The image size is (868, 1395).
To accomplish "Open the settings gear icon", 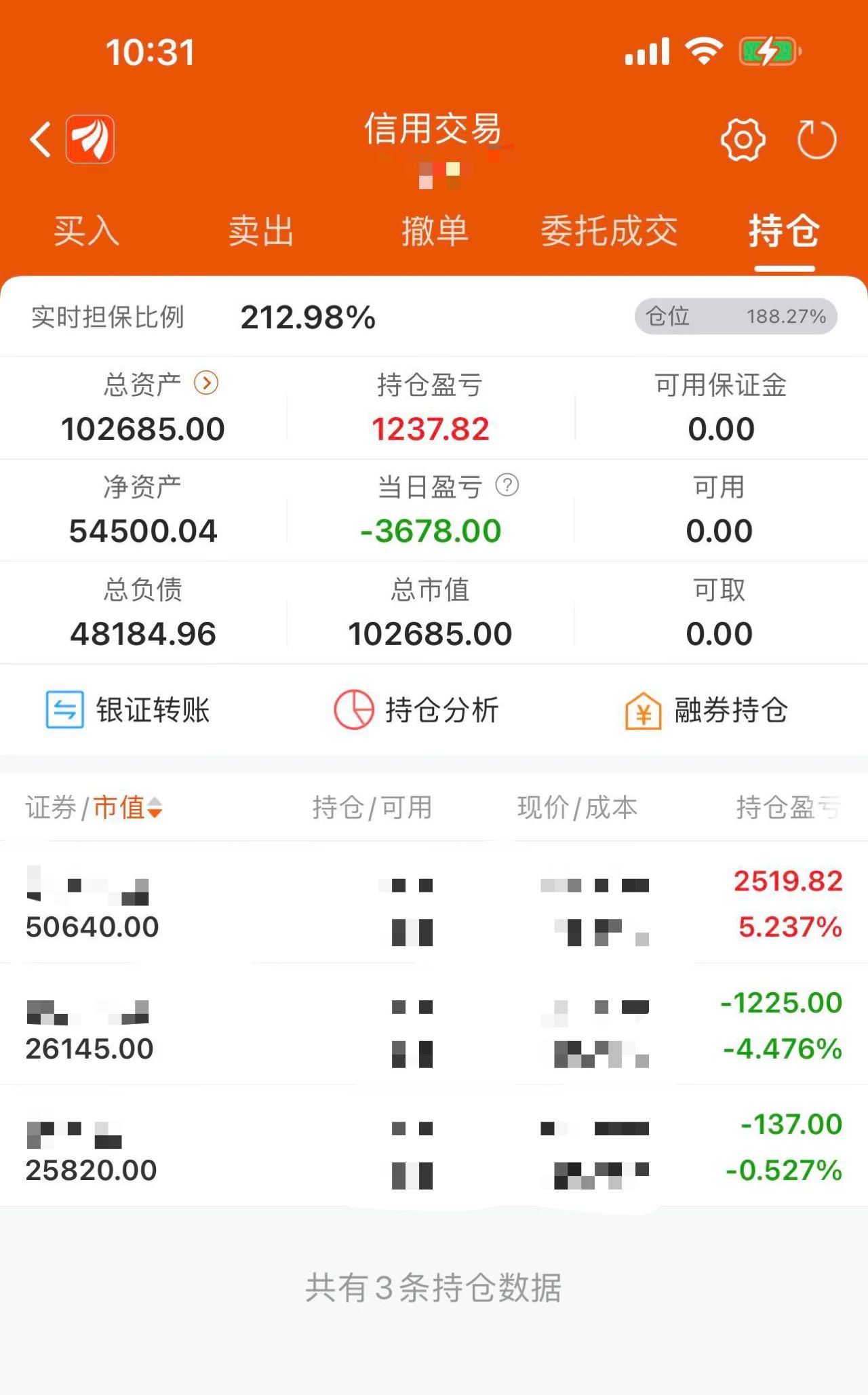I will pos(743,140).
